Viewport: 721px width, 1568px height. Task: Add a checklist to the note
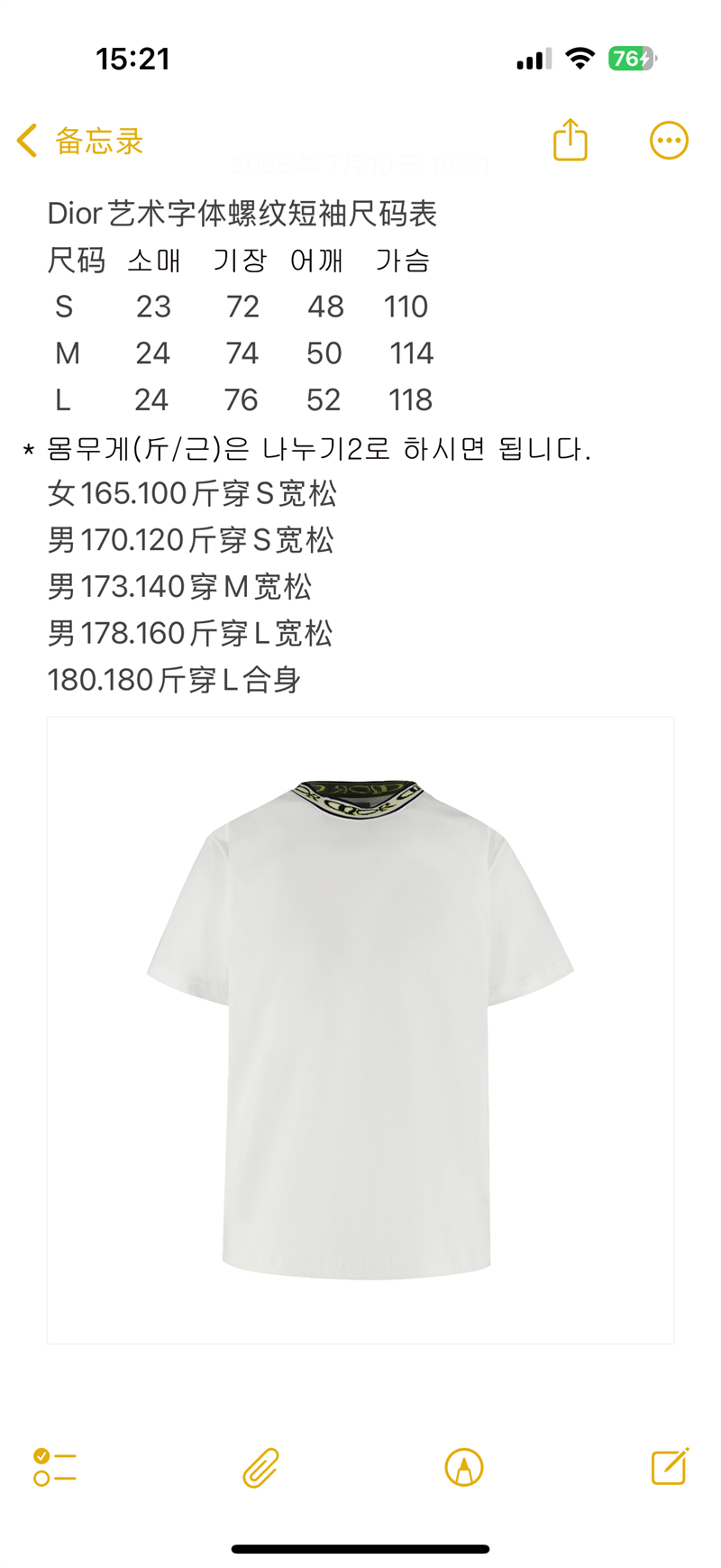(x=55, y=1466)
